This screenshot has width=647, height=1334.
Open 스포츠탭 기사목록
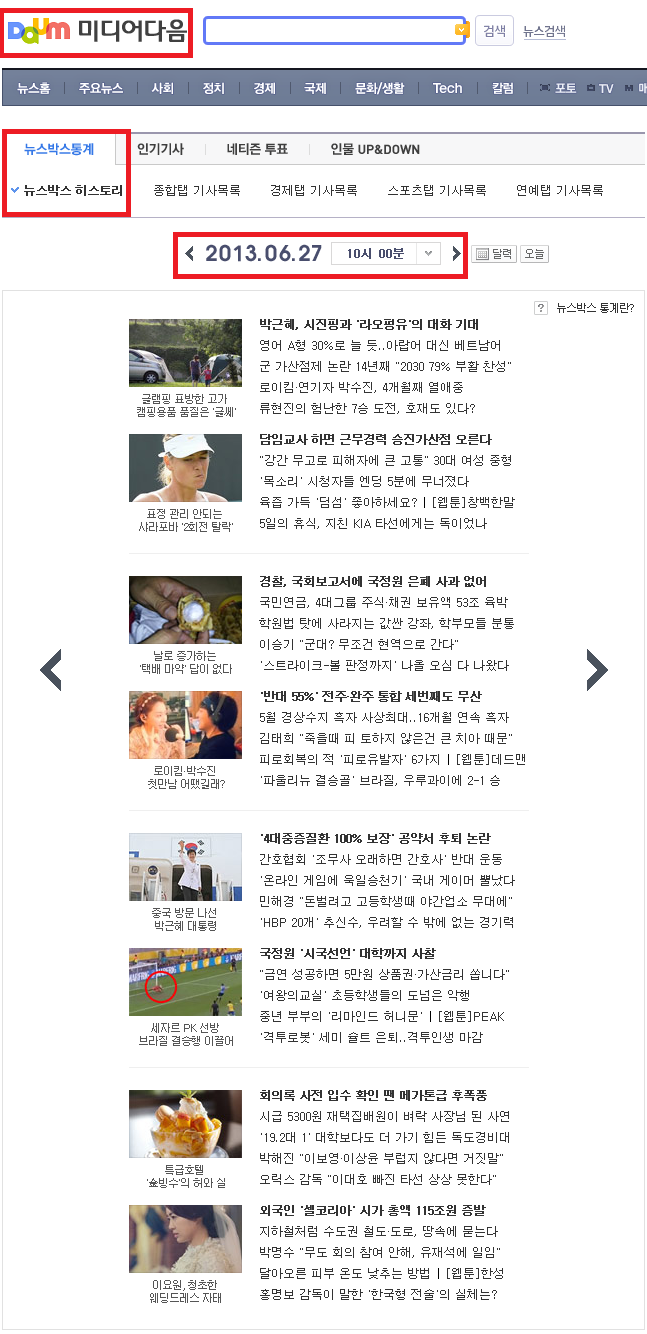(437, 190)
